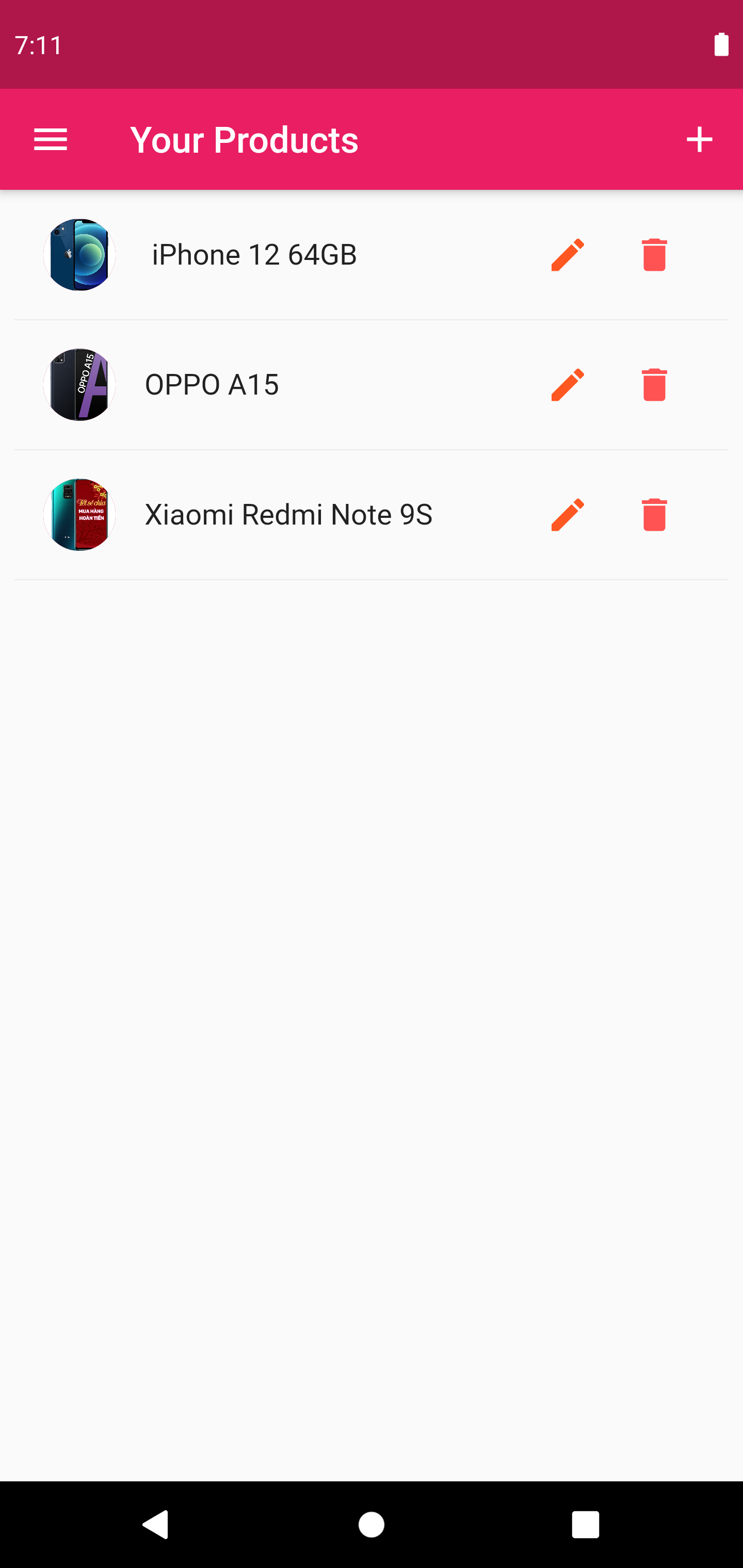
Task: Add a new product using the plus icon
Action: 699,139
